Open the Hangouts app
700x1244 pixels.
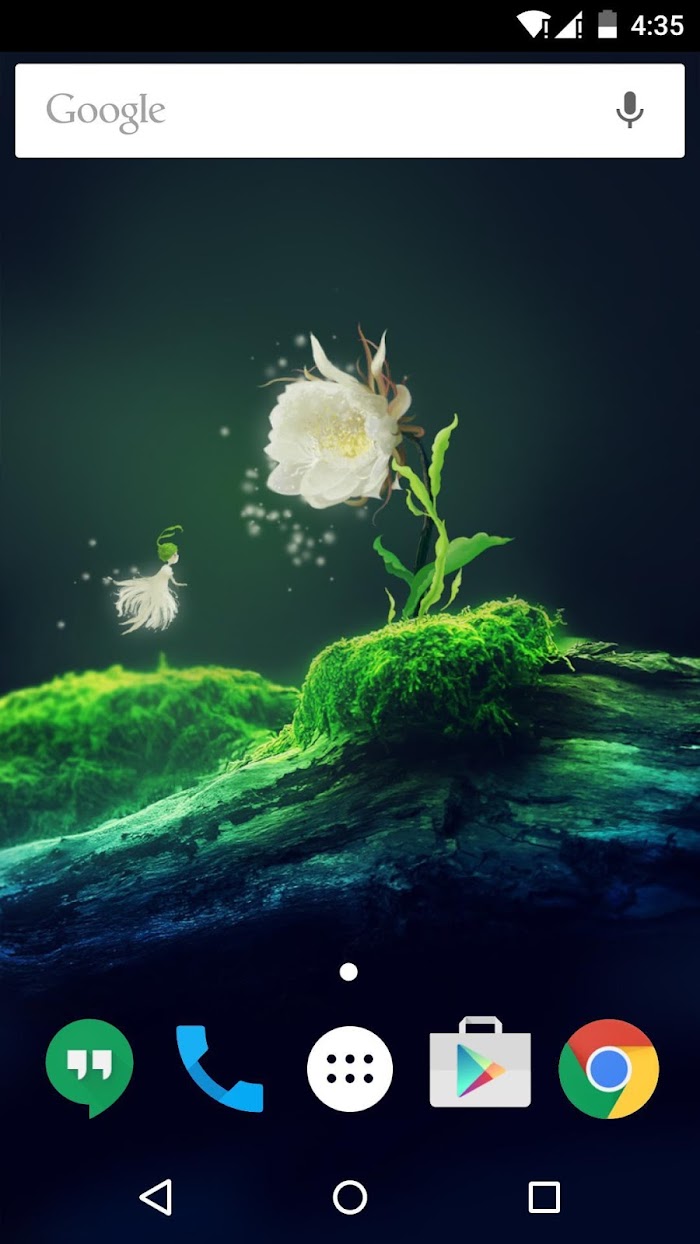[89, 1068]
